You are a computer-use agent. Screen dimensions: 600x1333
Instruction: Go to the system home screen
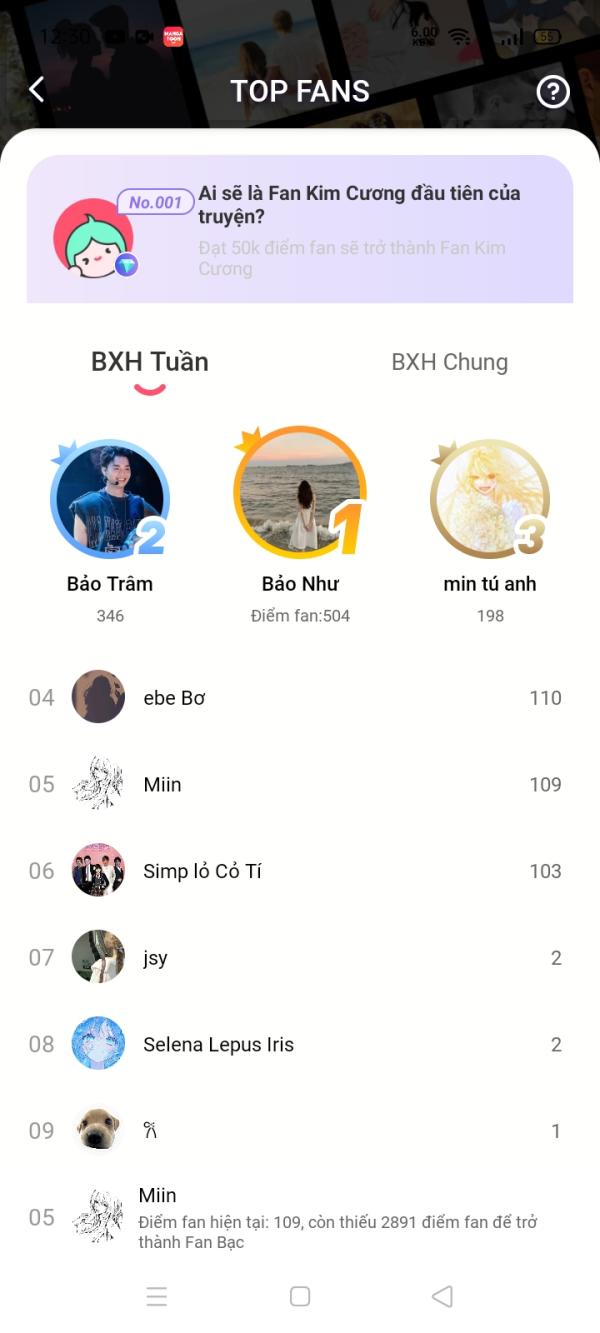pyautogui.click(x=300, y=1296)
